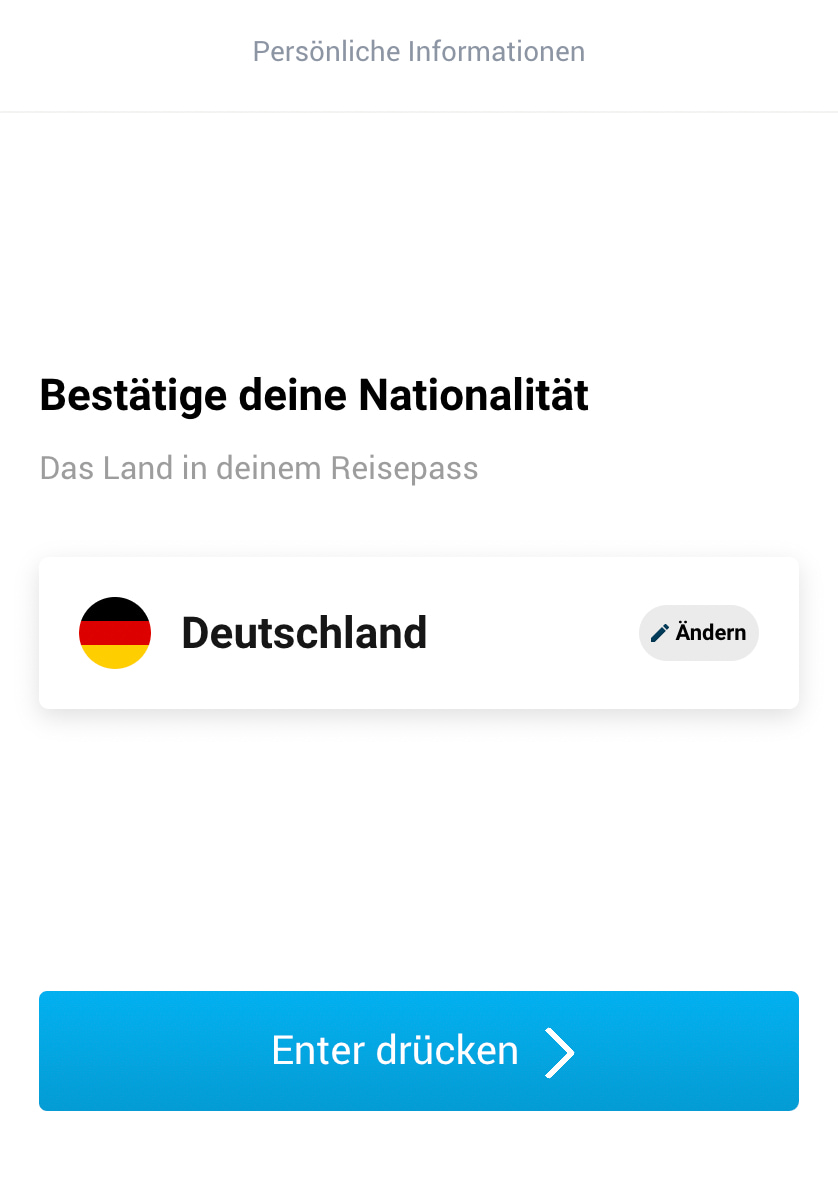Screen dimensions: 838x1182
Task: Confirm nationality with the blue button
Action: [x=419, y=1051]
